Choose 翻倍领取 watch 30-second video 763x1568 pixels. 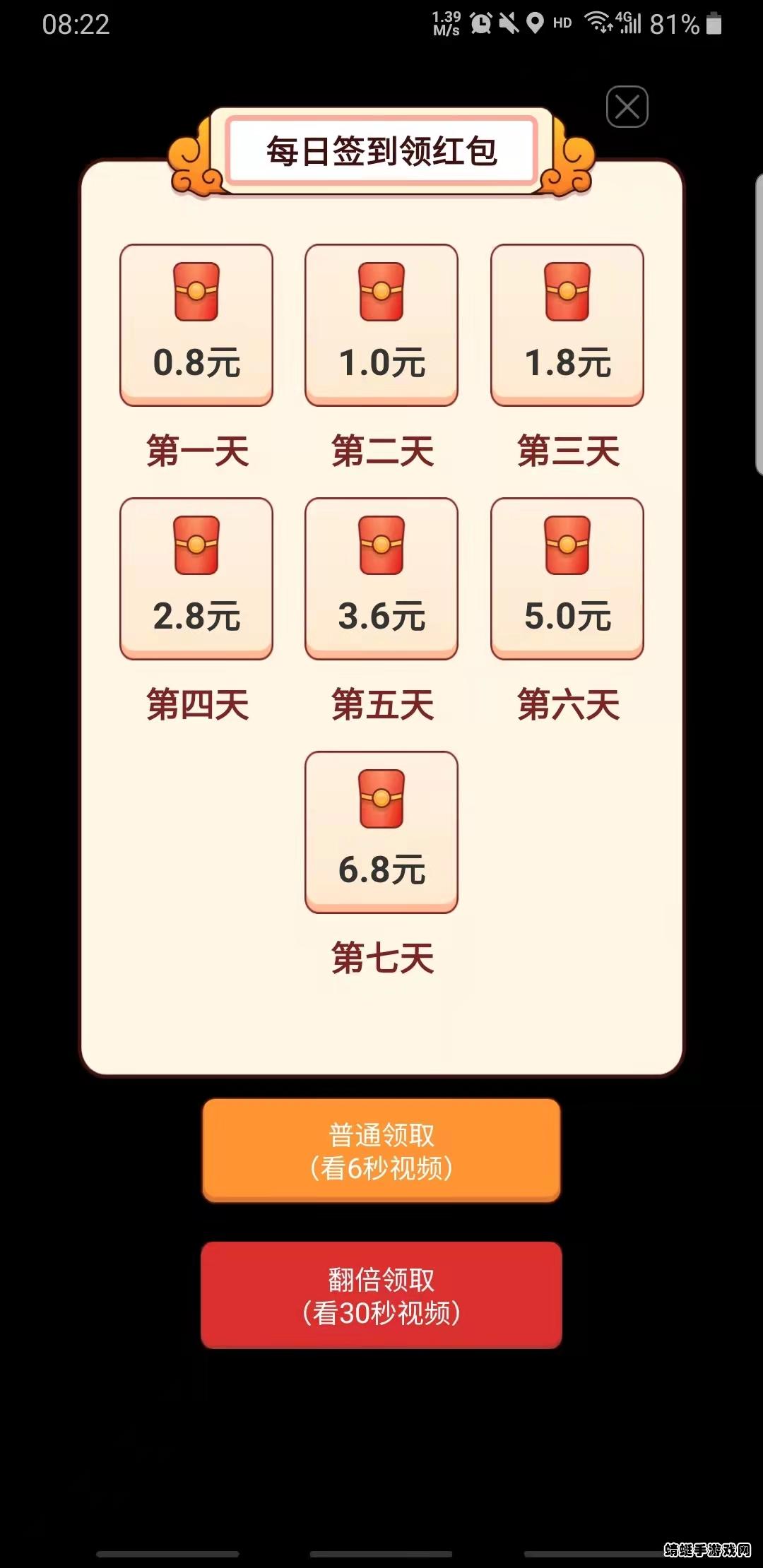pyautogui.click(x=381, y=1295)
